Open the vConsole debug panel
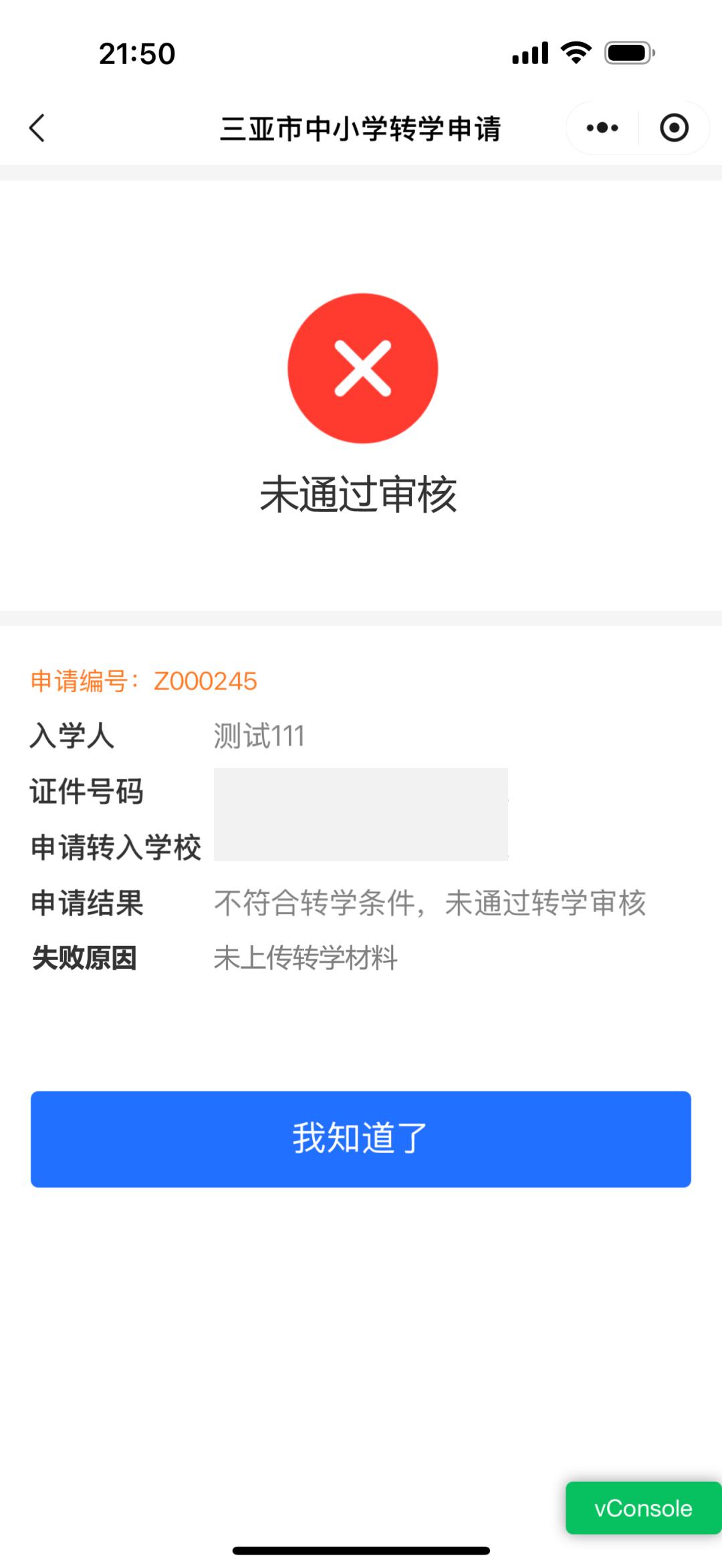 click(x=643, y=1508)
